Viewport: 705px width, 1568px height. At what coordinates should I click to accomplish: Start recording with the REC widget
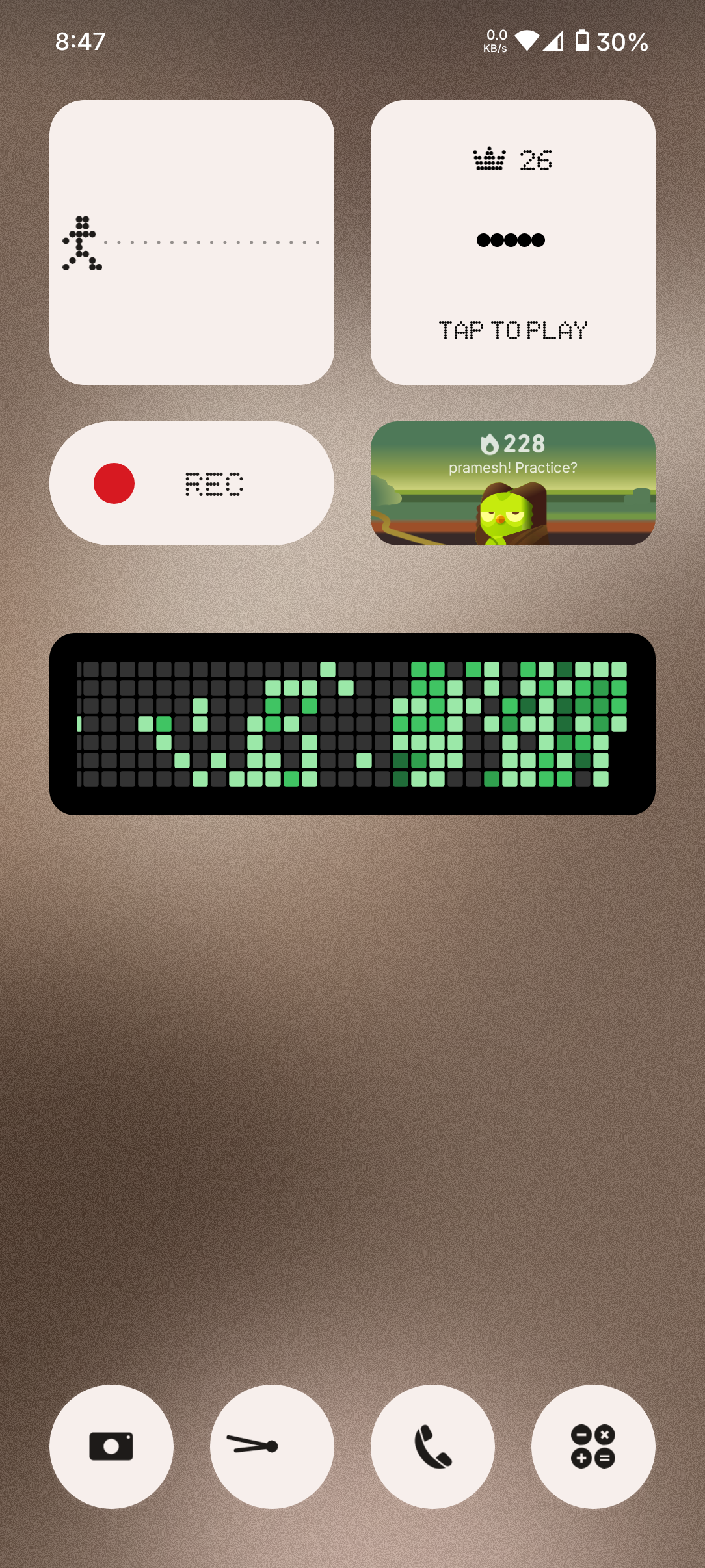click(192, 483)
